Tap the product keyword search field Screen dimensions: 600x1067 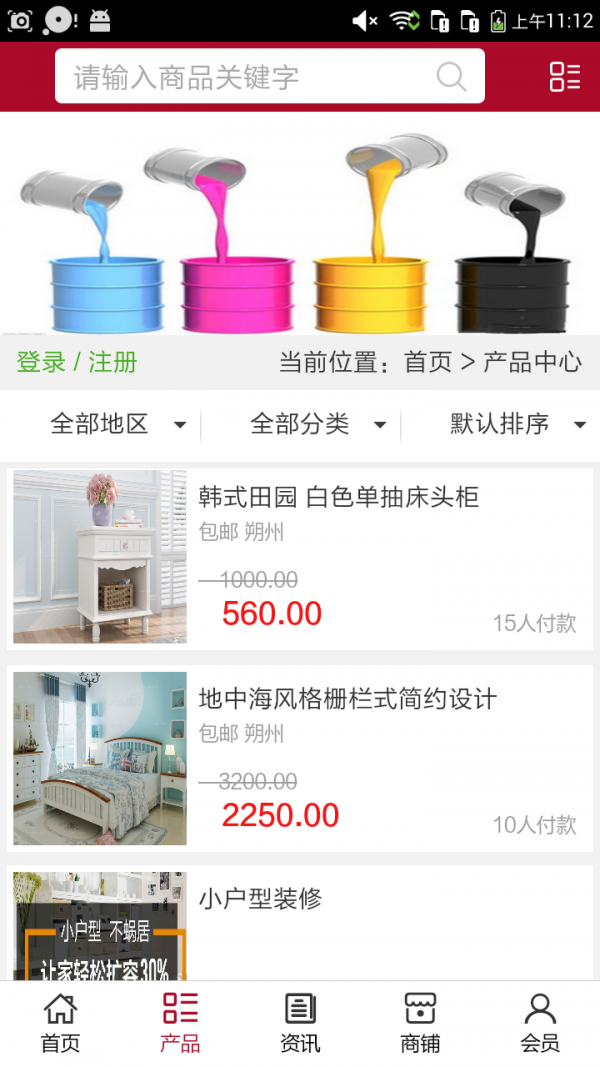[x=250, y=77]
